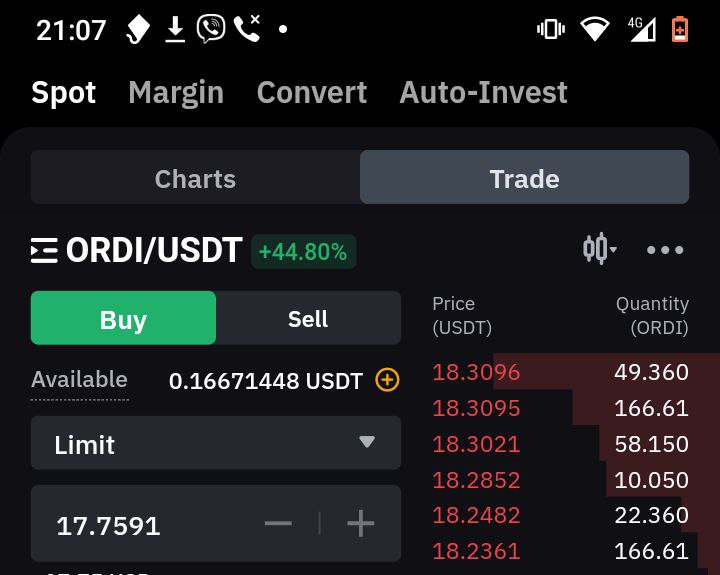Select the Trade segment
This screenshot has height=575, width=720.
(524, 179)
